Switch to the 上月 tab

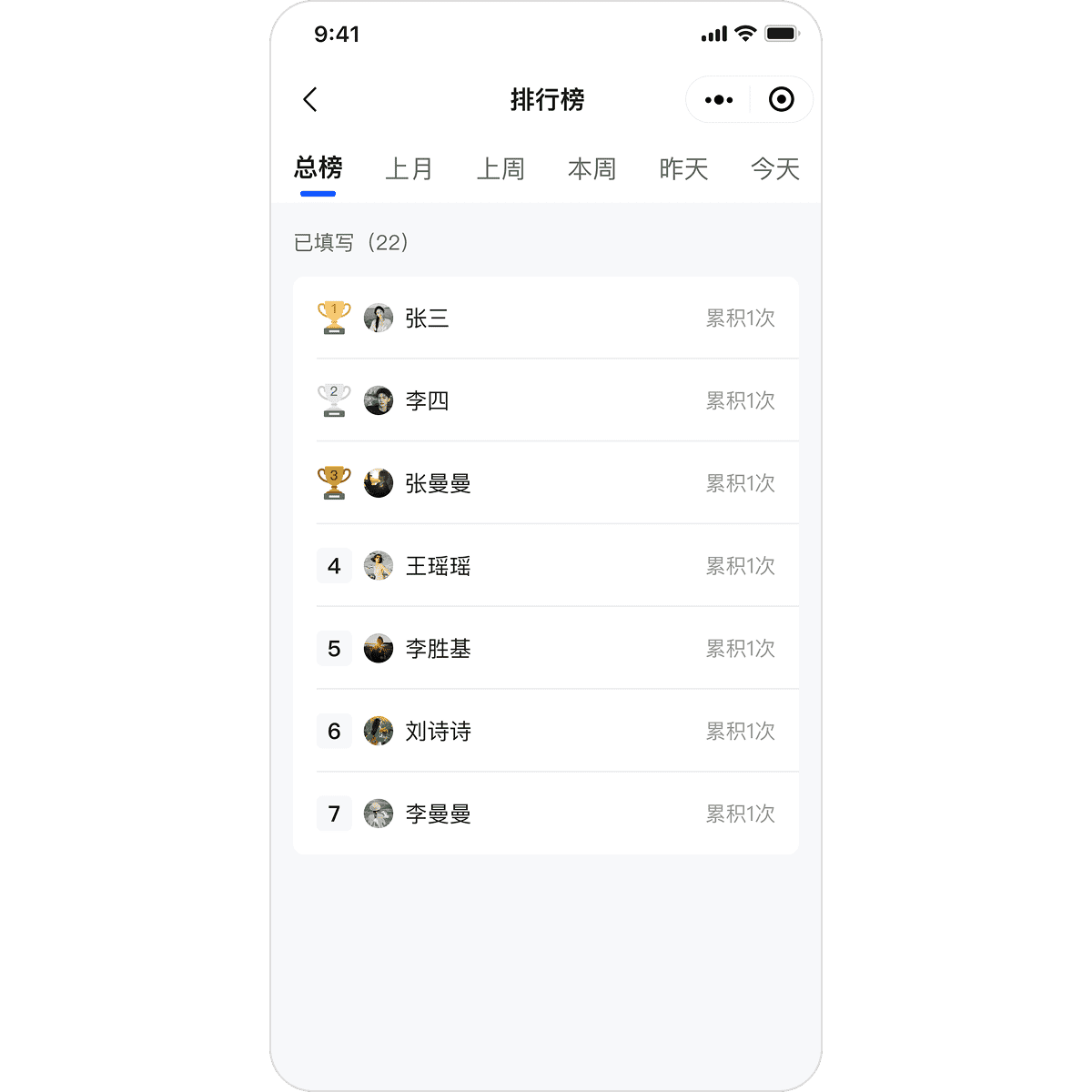coord(409,169)
